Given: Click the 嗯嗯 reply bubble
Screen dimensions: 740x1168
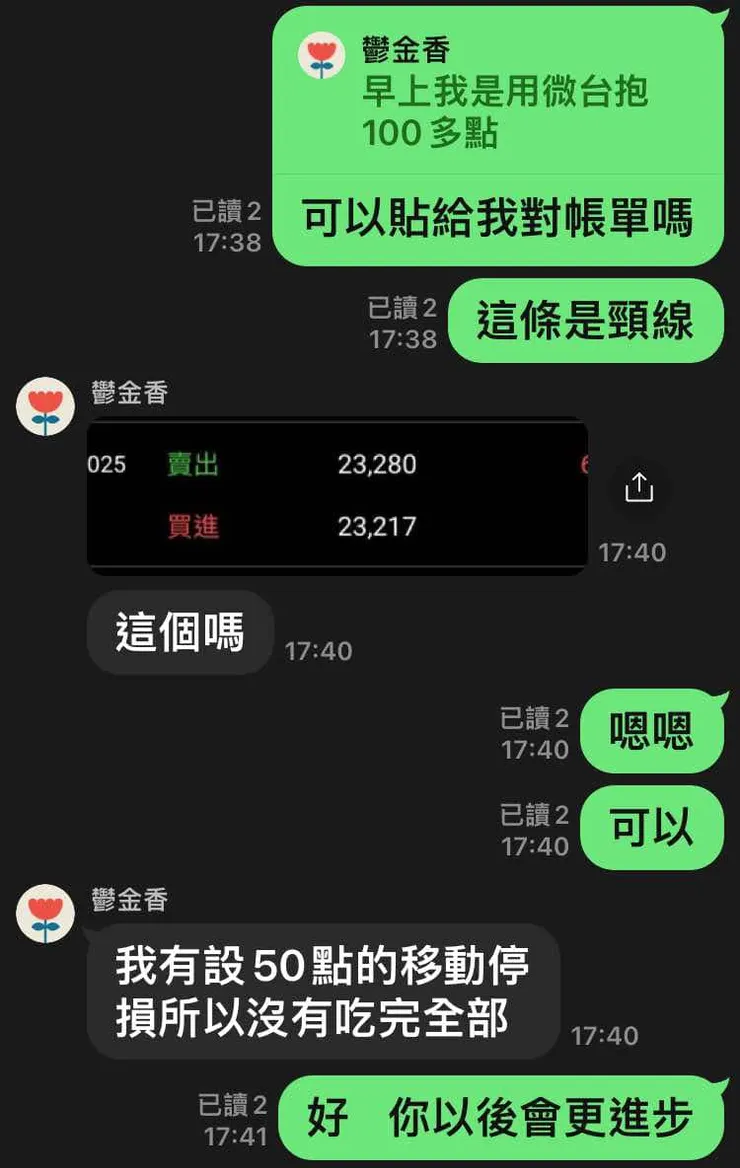Looking at the screenshot, I should point(651,731).
